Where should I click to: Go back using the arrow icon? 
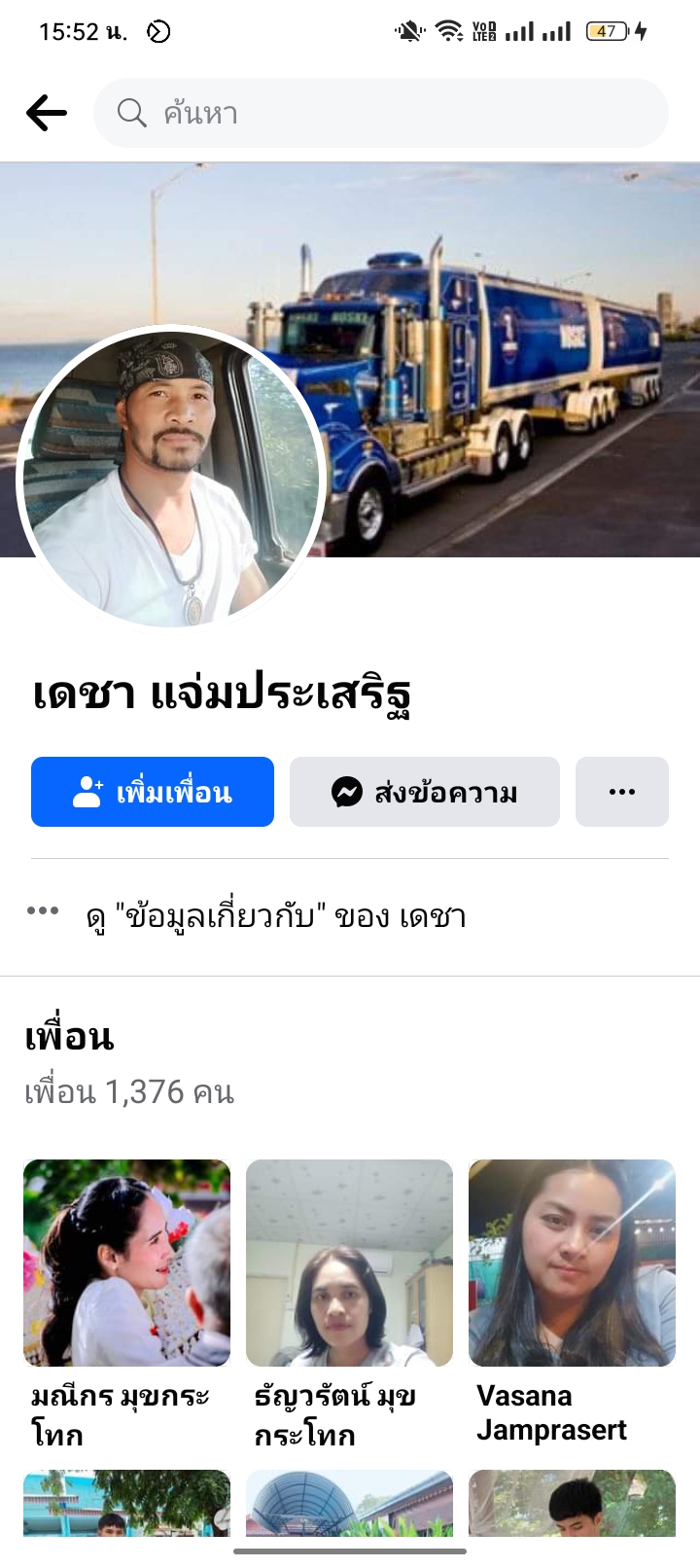pyautogui.click(x=46, y=113)
